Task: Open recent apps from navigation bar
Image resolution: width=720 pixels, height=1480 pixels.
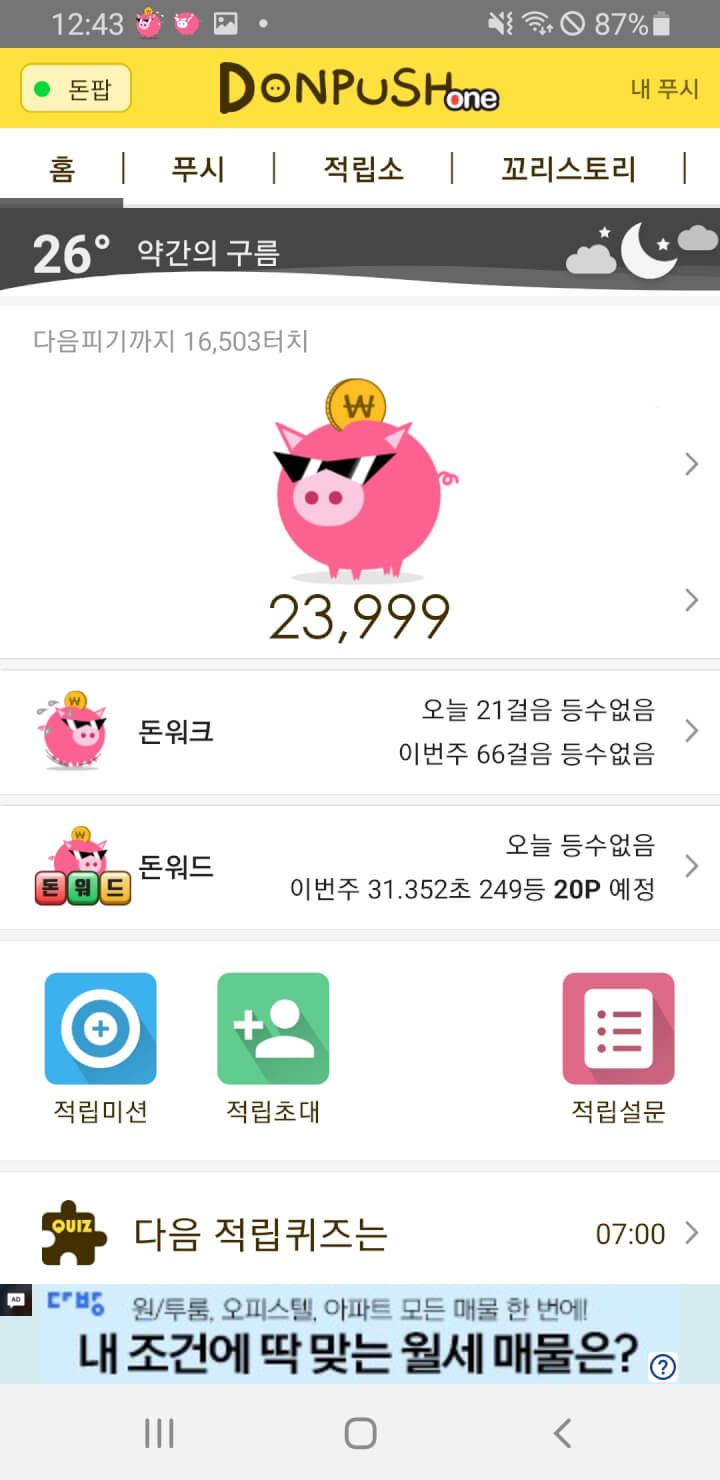Action: coord(159,1433)
